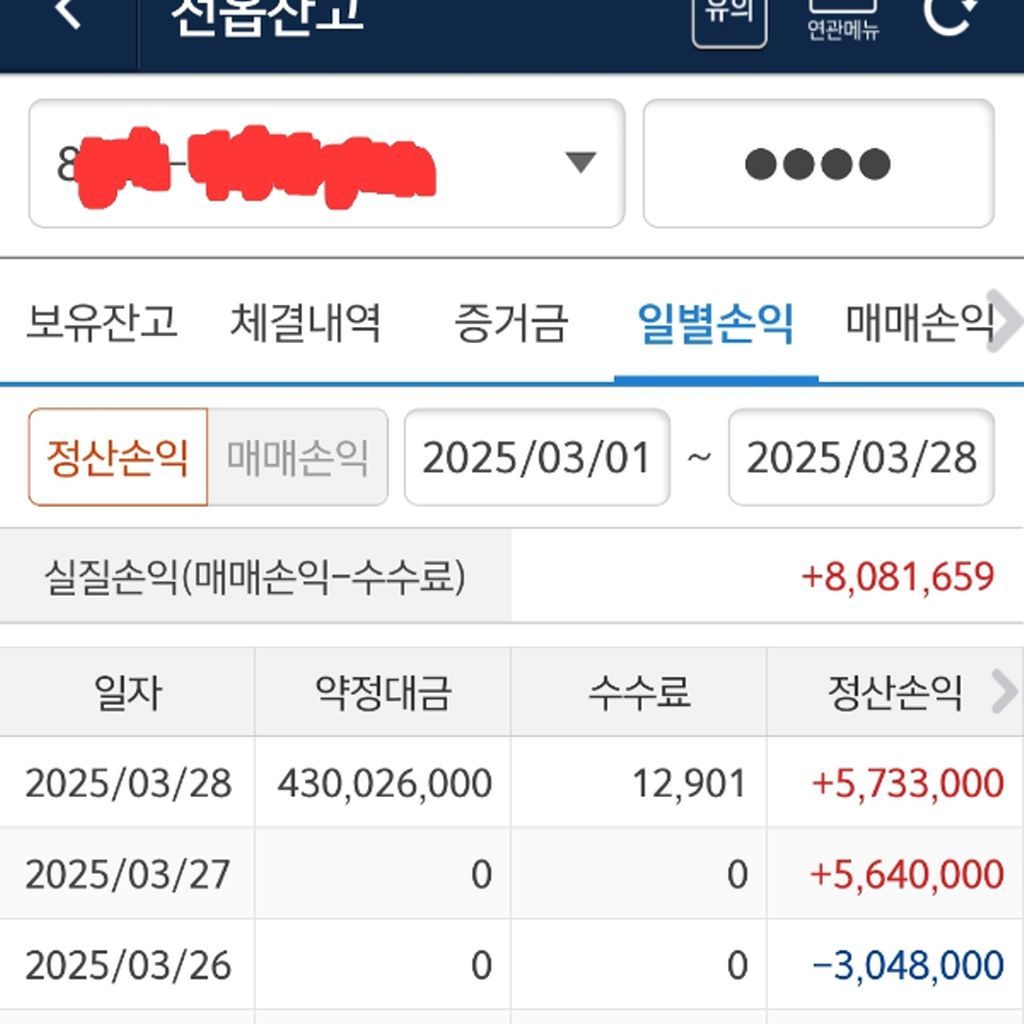This screenshot has height=1024, width=1024.
Task: Select the 일별손익 tab
Action: [x=715, y=323]
